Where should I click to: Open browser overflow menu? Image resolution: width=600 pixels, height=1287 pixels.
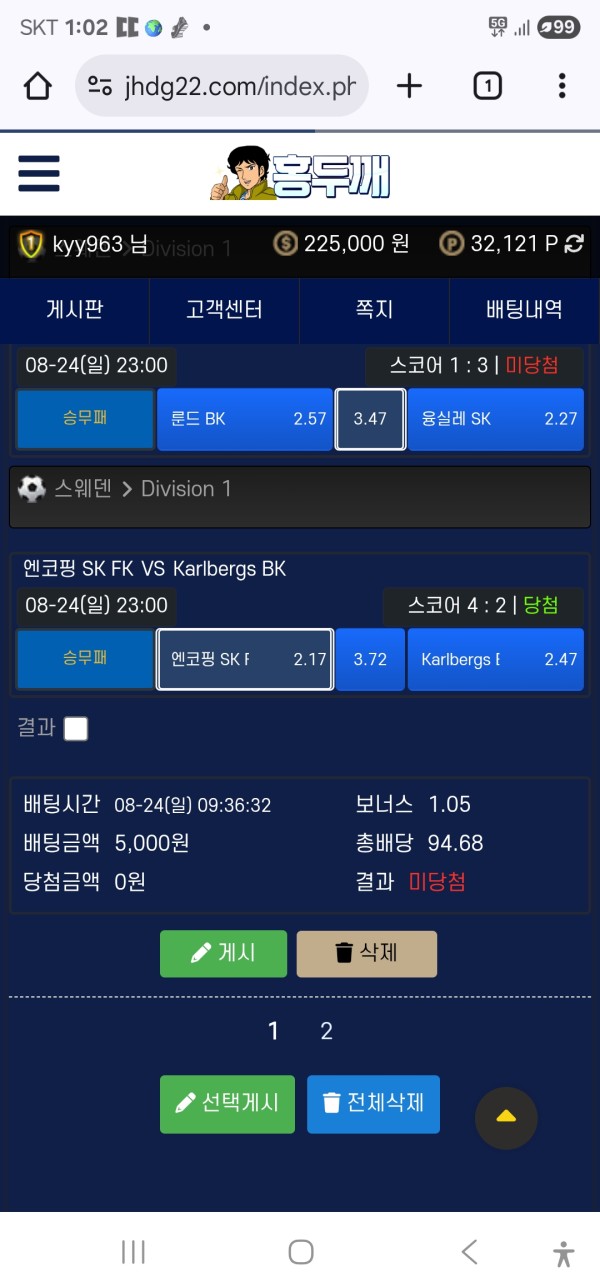pos(562,86)
